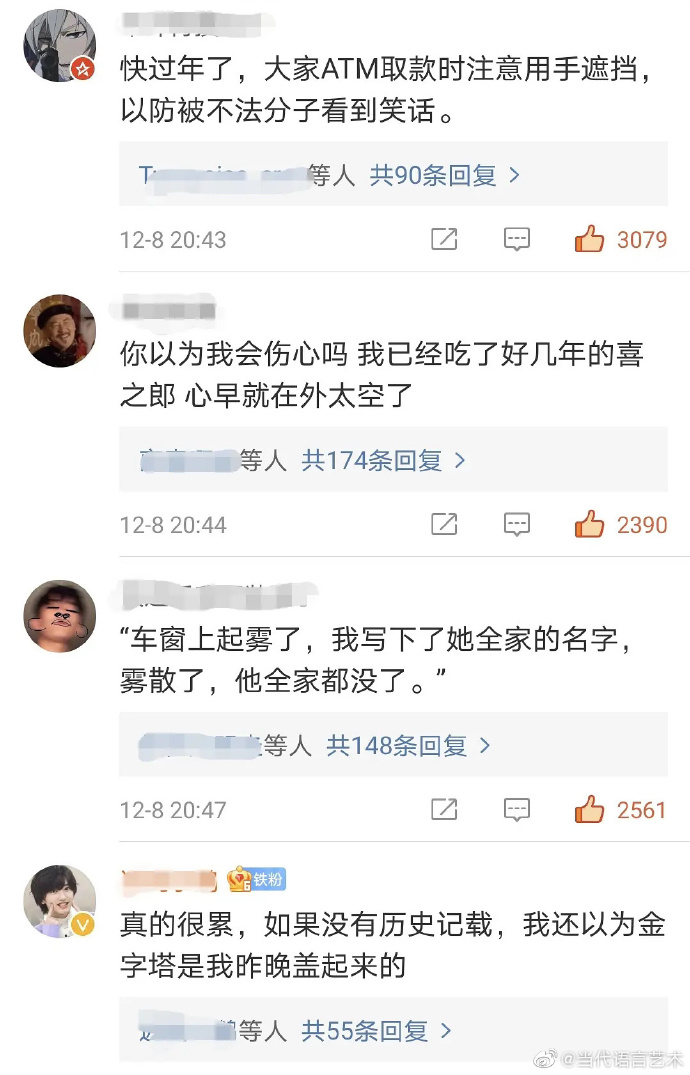Open the profile photo beside the 喜之郎 comment
The height and width of the screenshot is (1075, 690).
60,332
